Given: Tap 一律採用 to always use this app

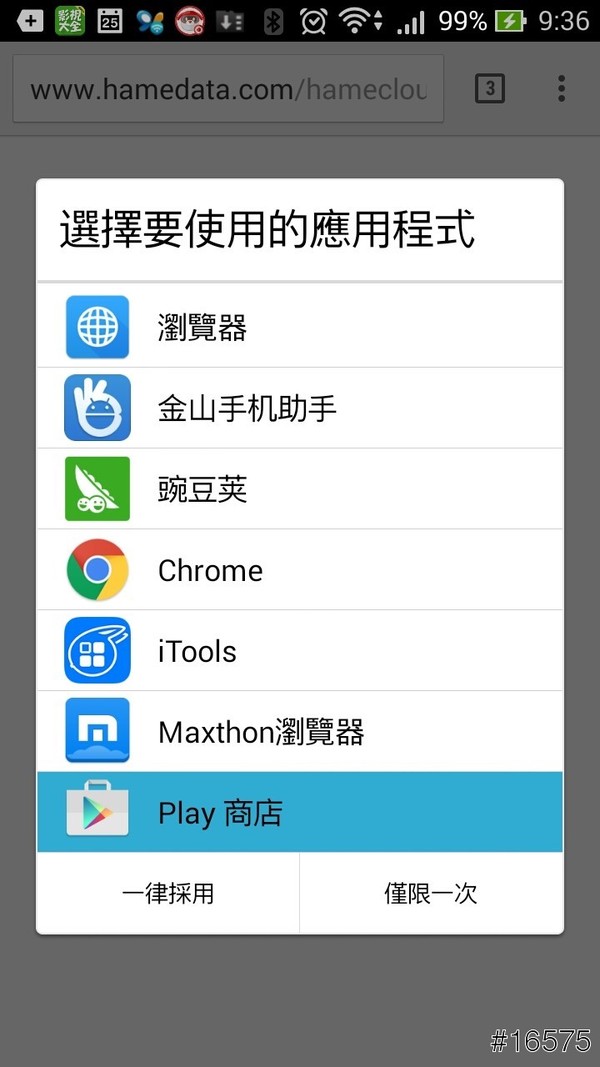Looking at the screenshot, I should point(168,893).
